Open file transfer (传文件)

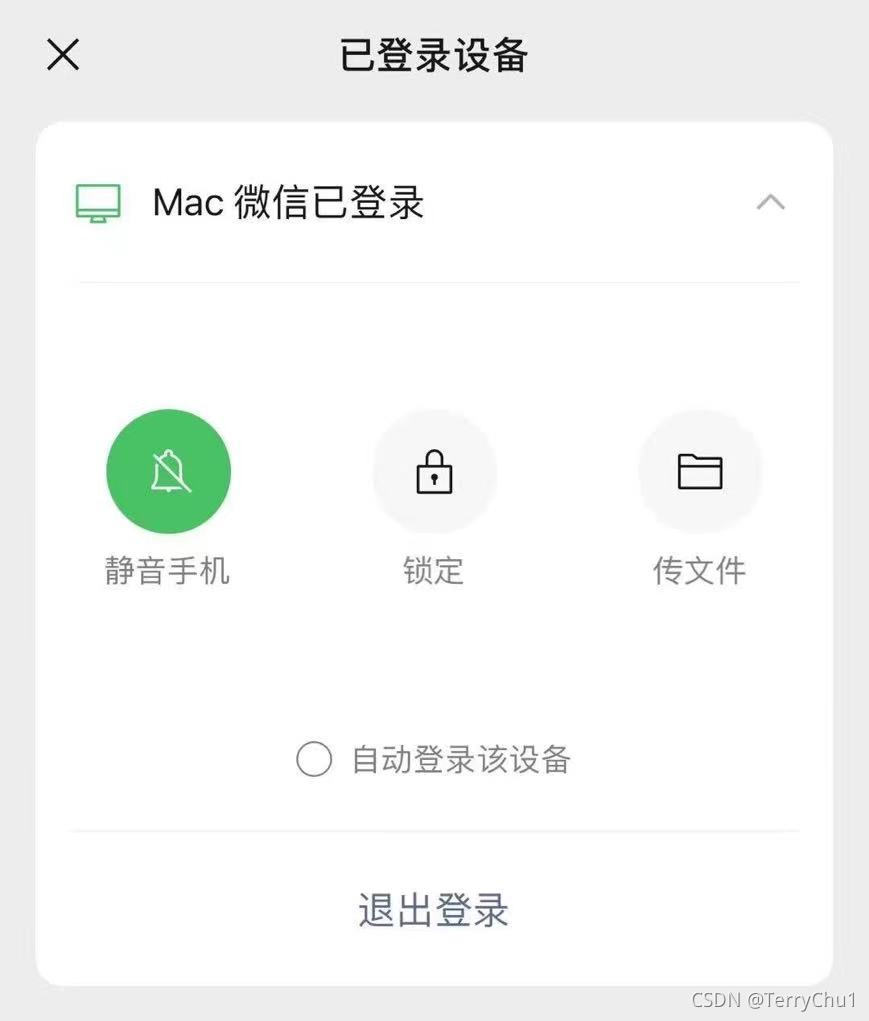700,471
